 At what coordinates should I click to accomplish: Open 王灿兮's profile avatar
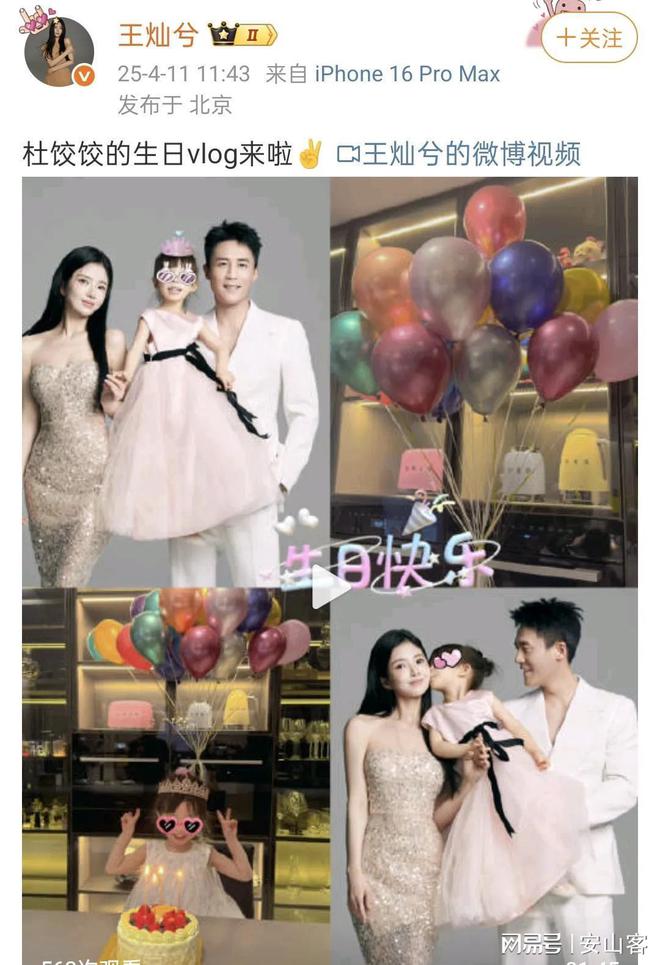click(58, 51)
